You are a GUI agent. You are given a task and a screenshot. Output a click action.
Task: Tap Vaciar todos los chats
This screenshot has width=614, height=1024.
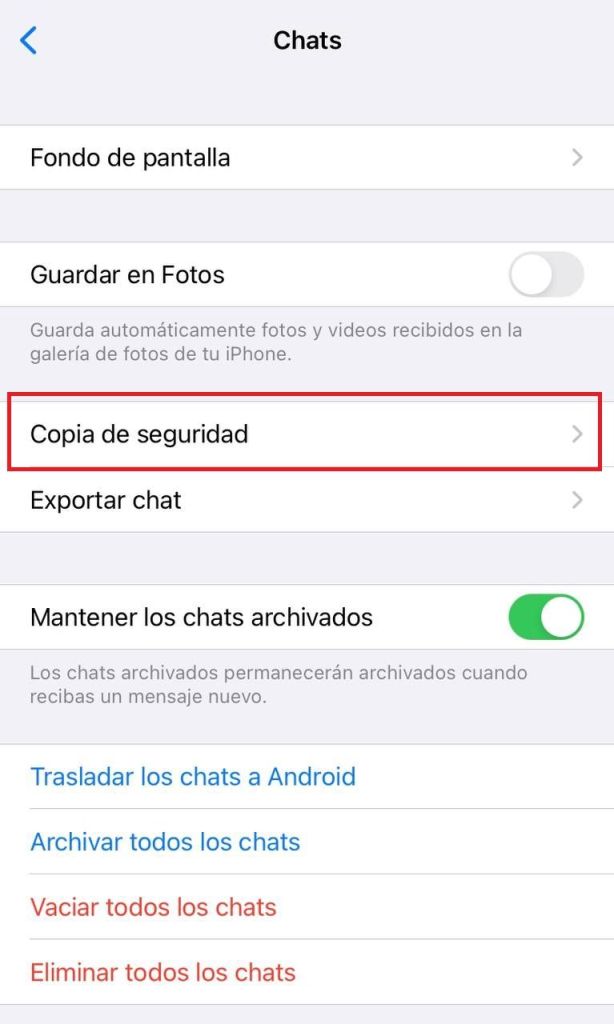pyautogui.click(x=153, y=907)
